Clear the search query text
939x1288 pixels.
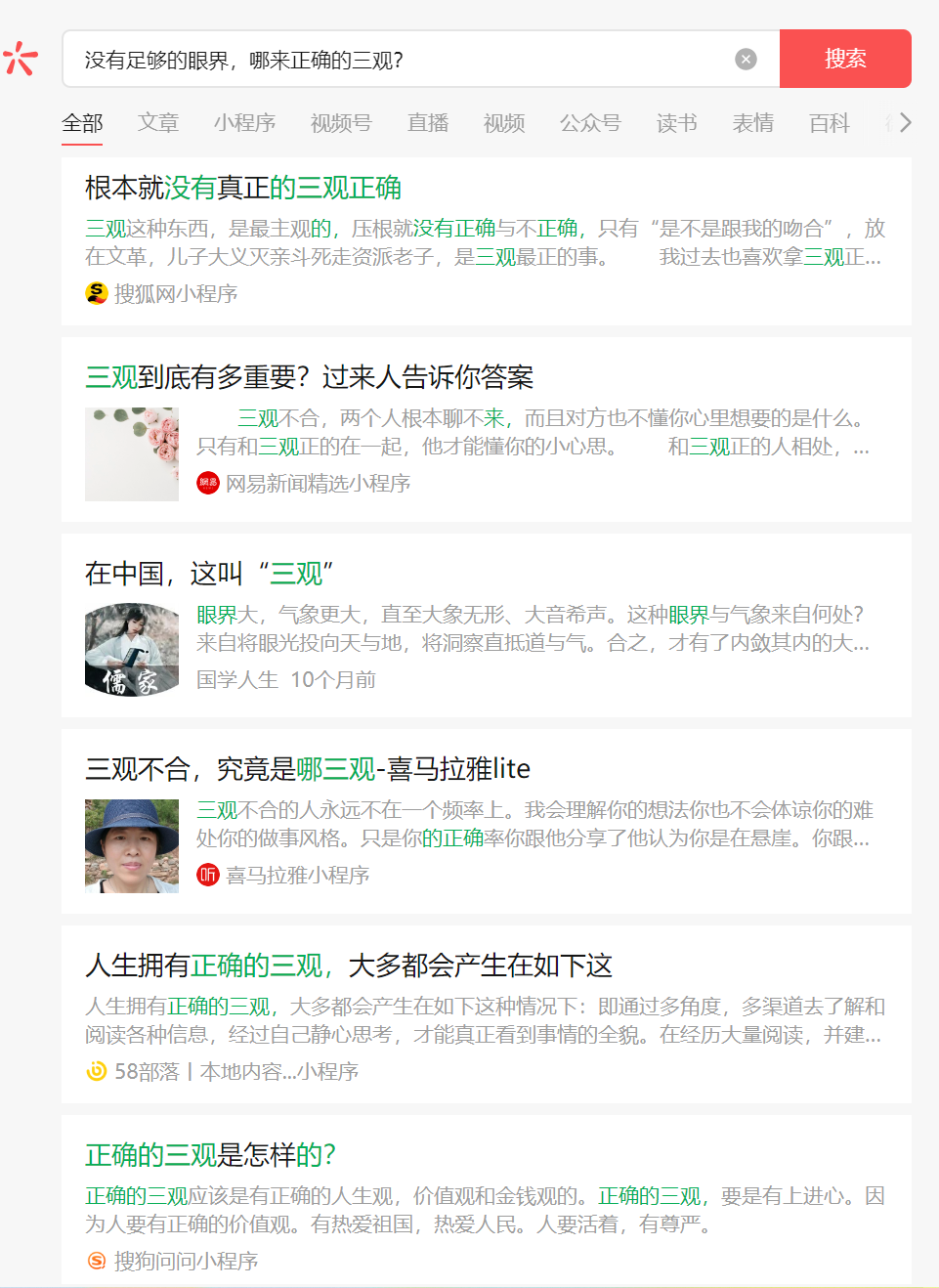pyautogui.click(x=746, y=60)
